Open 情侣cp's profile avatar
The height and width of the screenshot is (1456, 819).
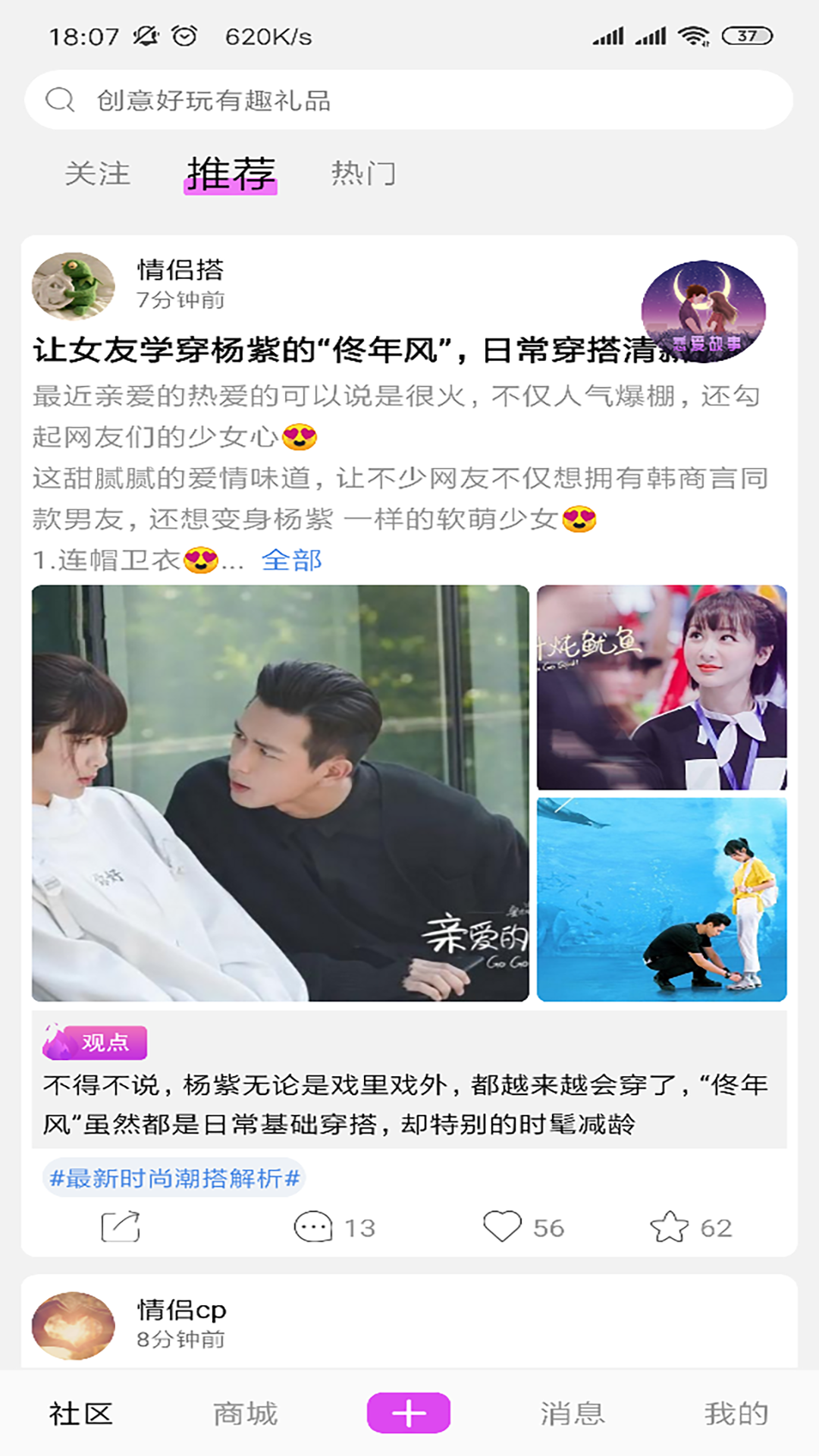pyautogui.click(x=73, y=1326)
